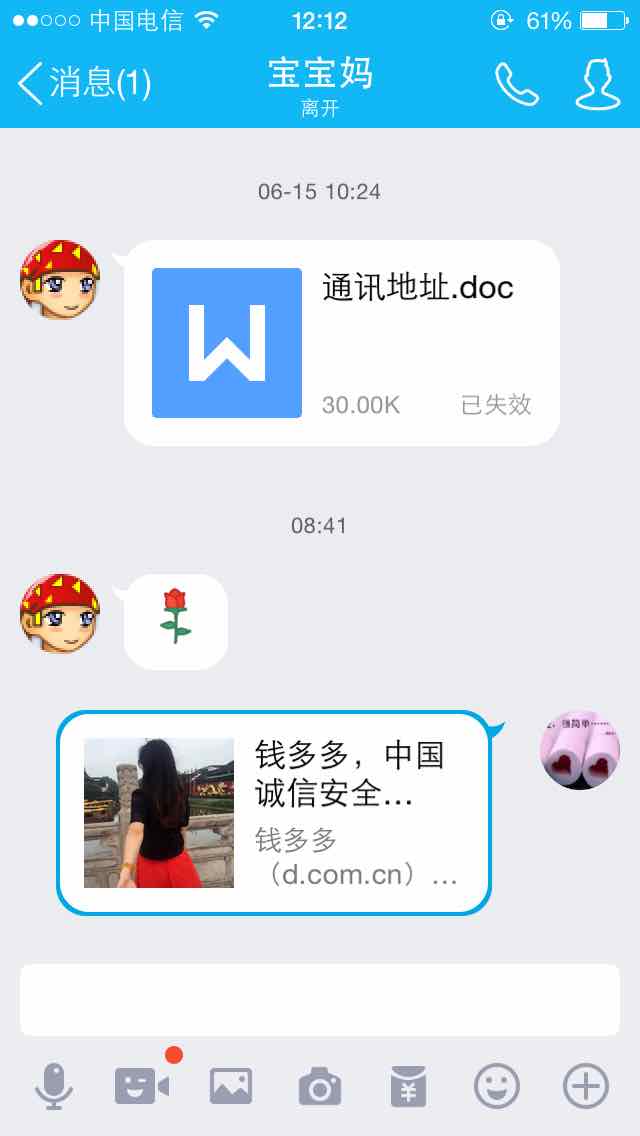Open the 通讯地址.doc file message
The height and width of the screenshot is (1136, 640).
[x=342, y=343]
